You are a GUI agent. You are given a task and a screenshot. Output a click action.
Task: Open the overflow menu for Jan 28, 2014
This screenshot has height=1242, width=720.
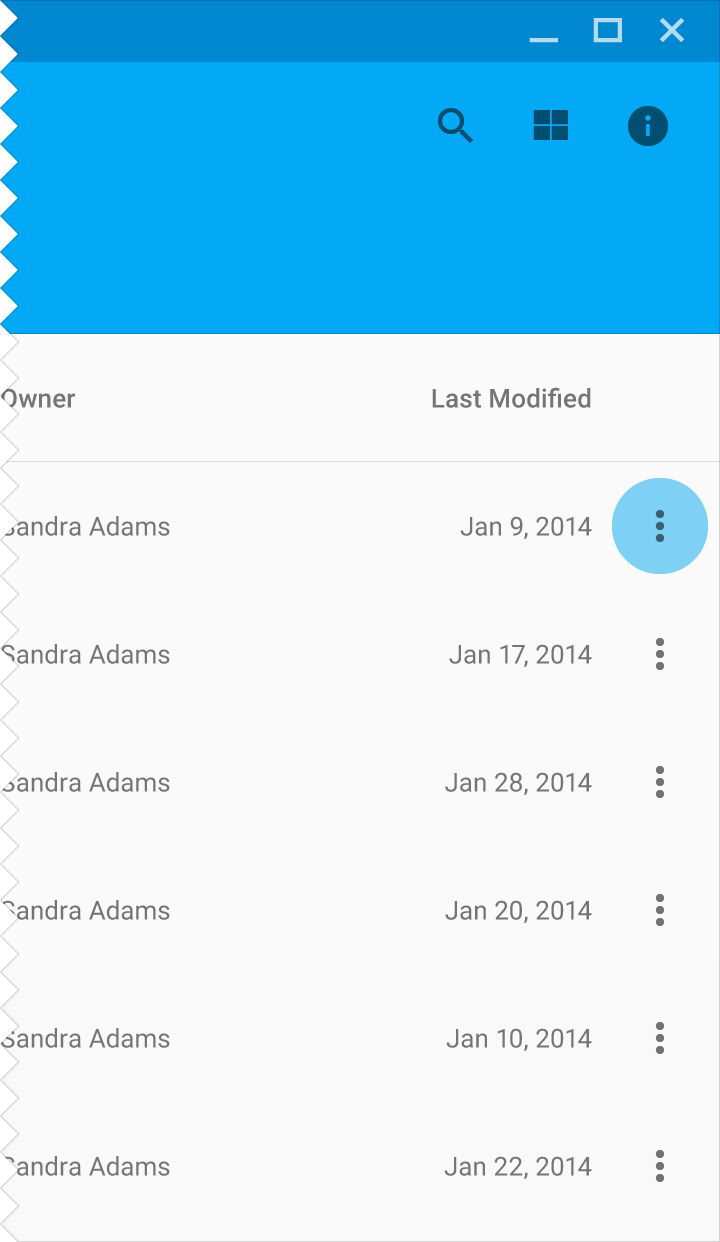(660, 782)
